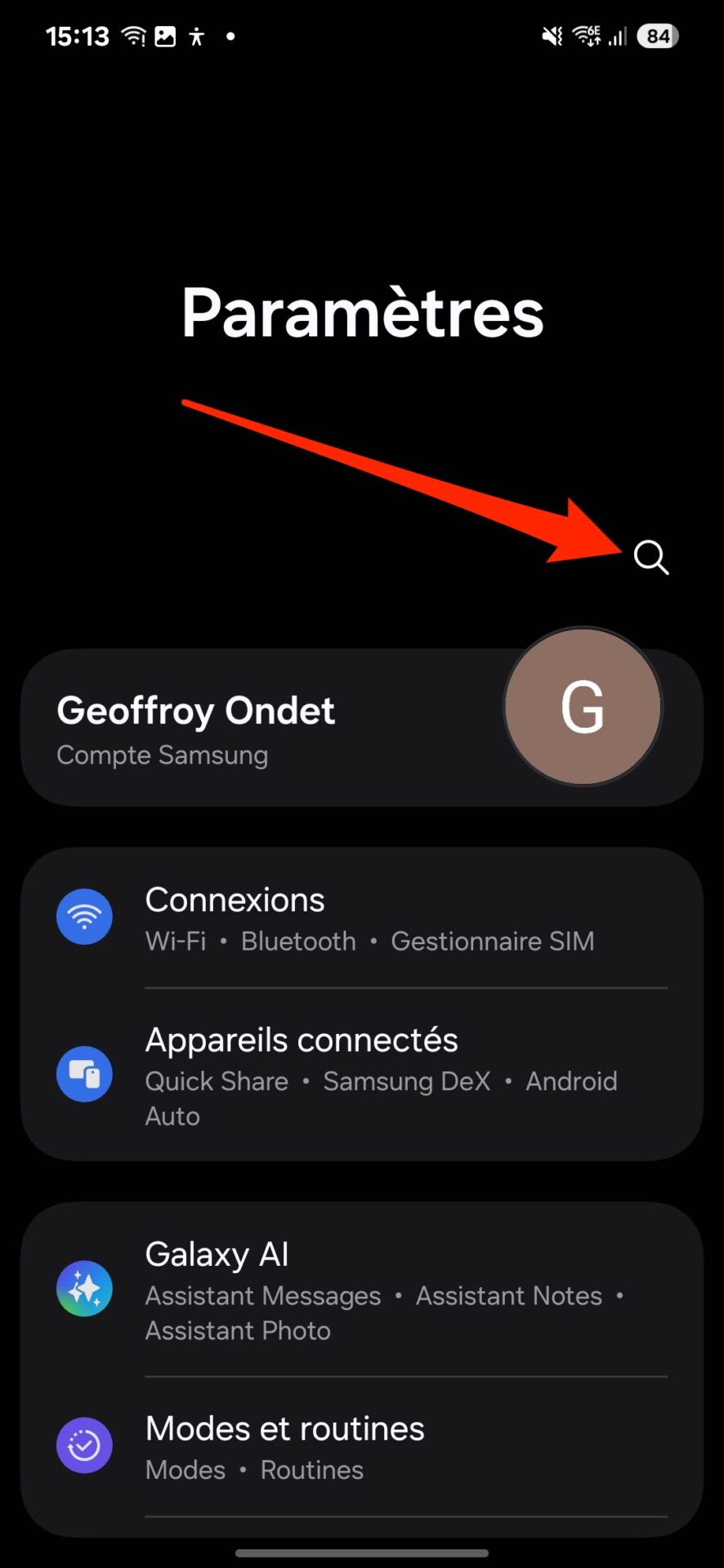724x1568 pixels.
Task: Open Geoffroy Ondet Samsung account card
Action: pos(362,727)
